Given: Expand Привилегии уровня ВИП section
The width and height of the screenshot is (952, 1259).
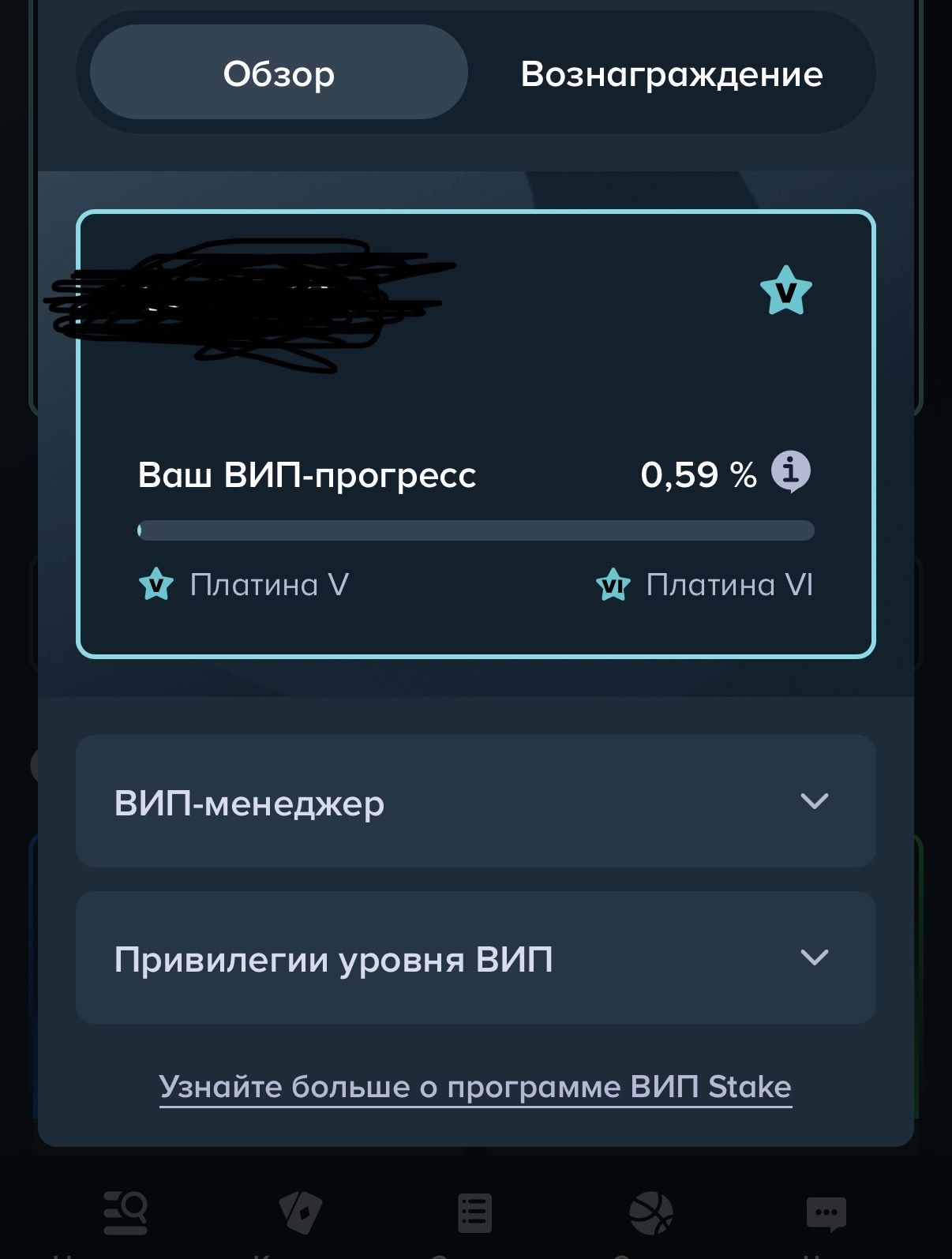Looking at the screenshot, I should [475, 958].
